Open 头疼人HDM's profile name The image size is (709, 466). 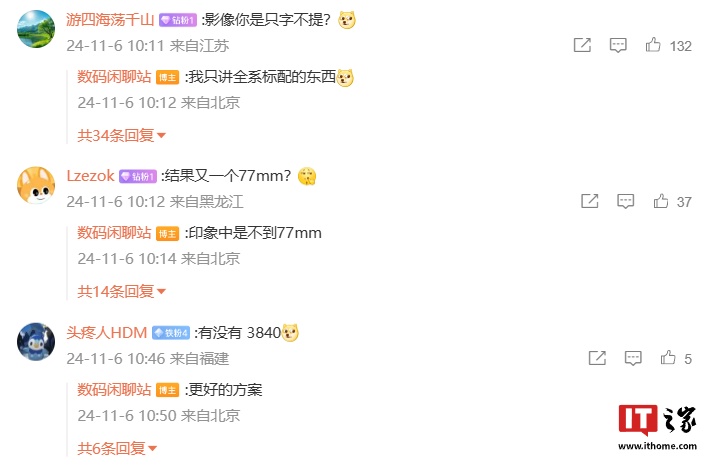[x=107, y=333]
